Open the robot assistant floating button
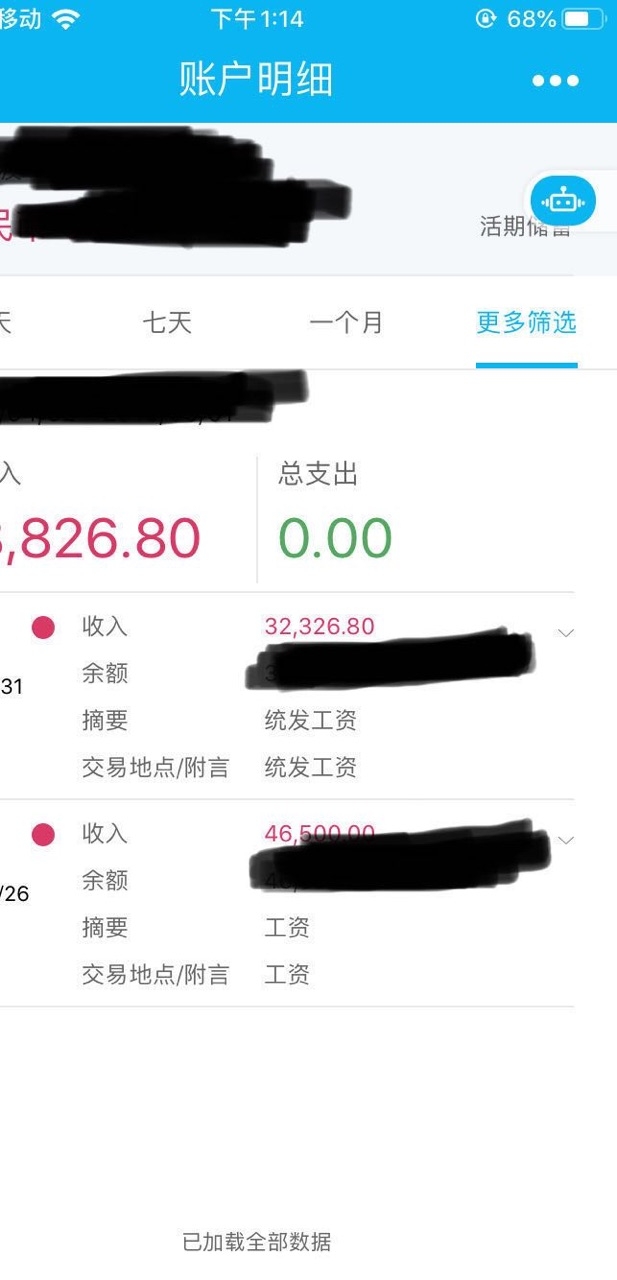 [562, 201]
